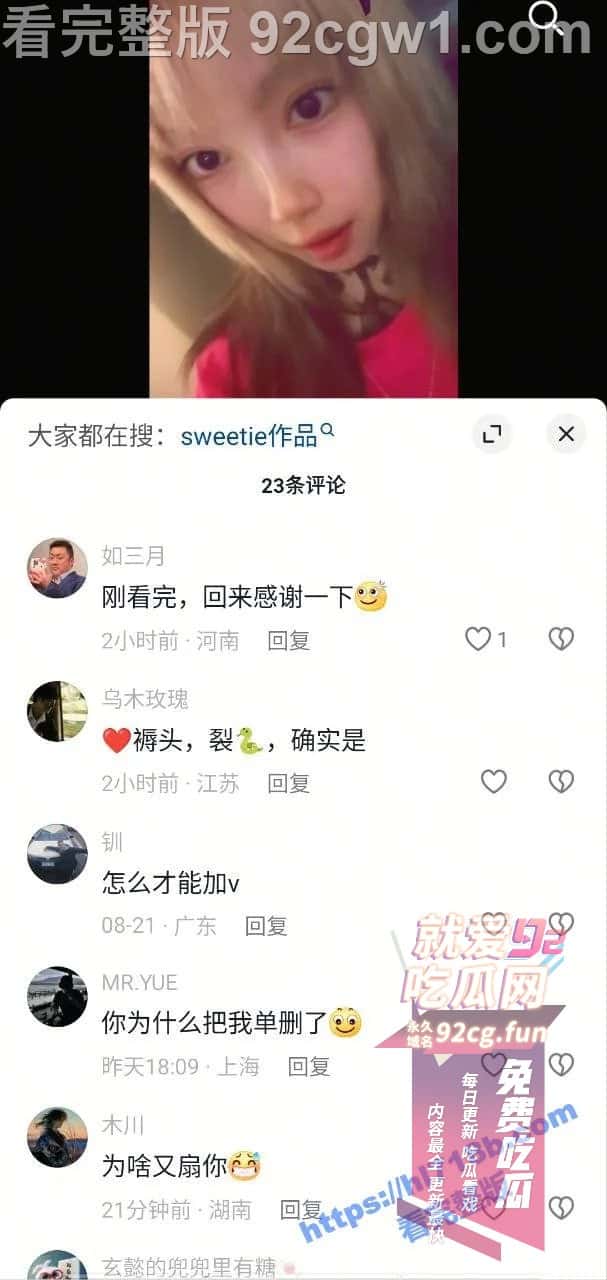Screen dimensions: 607x1280
Task: Dislike 钏's comment
Action: pyautogui.click(x=561, y=924)
